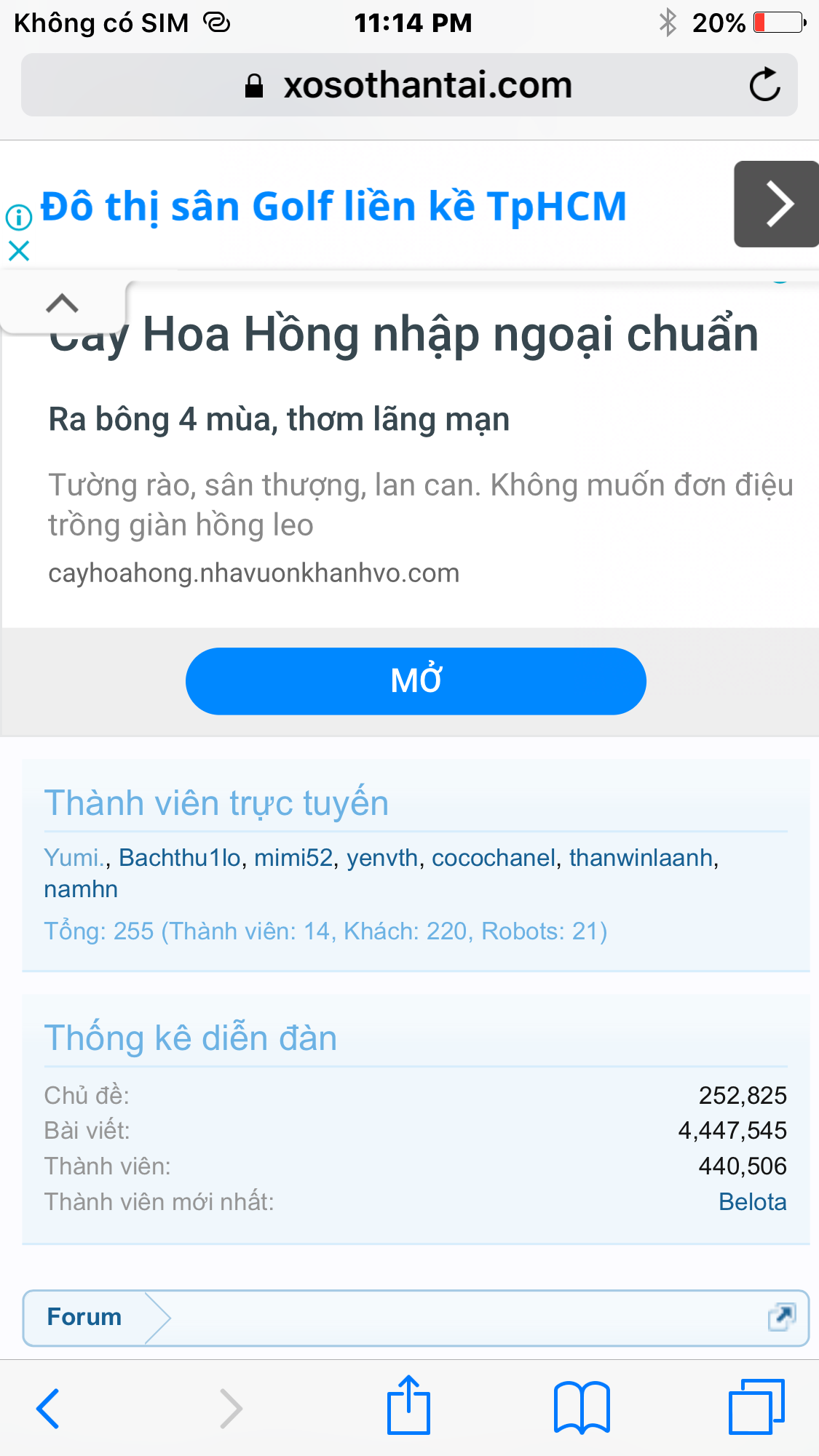Open thanwinlaanh's profile

click(641, 858)
